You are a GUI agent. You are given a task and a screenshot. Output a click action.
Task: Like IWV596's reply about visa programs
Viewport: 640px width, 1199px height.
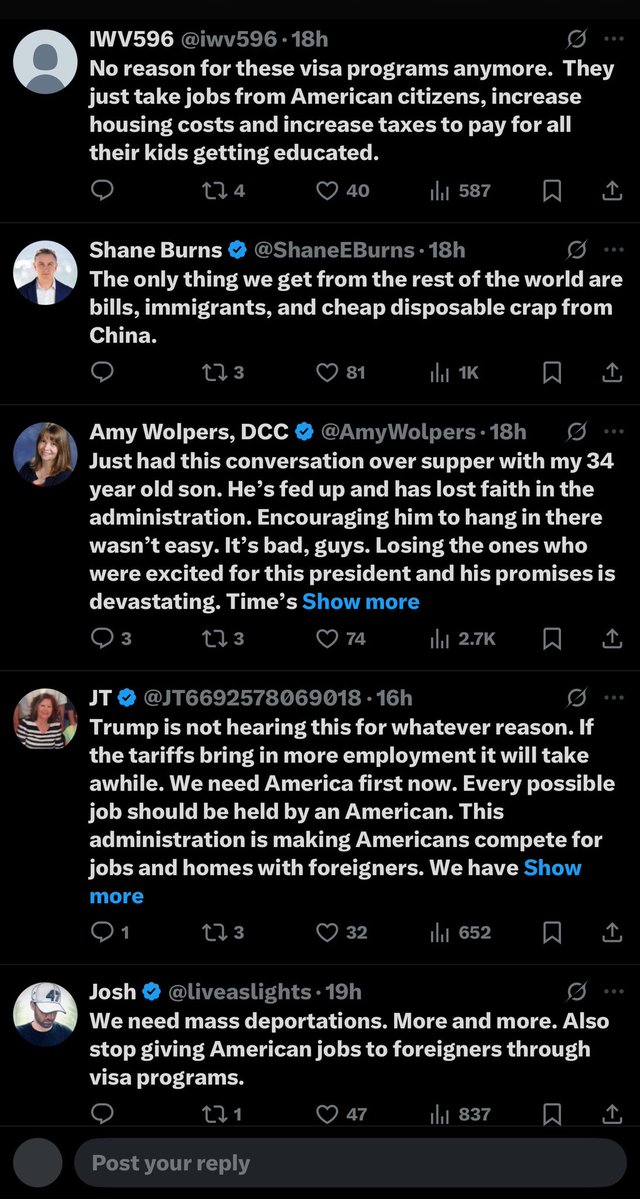[x=327, y=190]
